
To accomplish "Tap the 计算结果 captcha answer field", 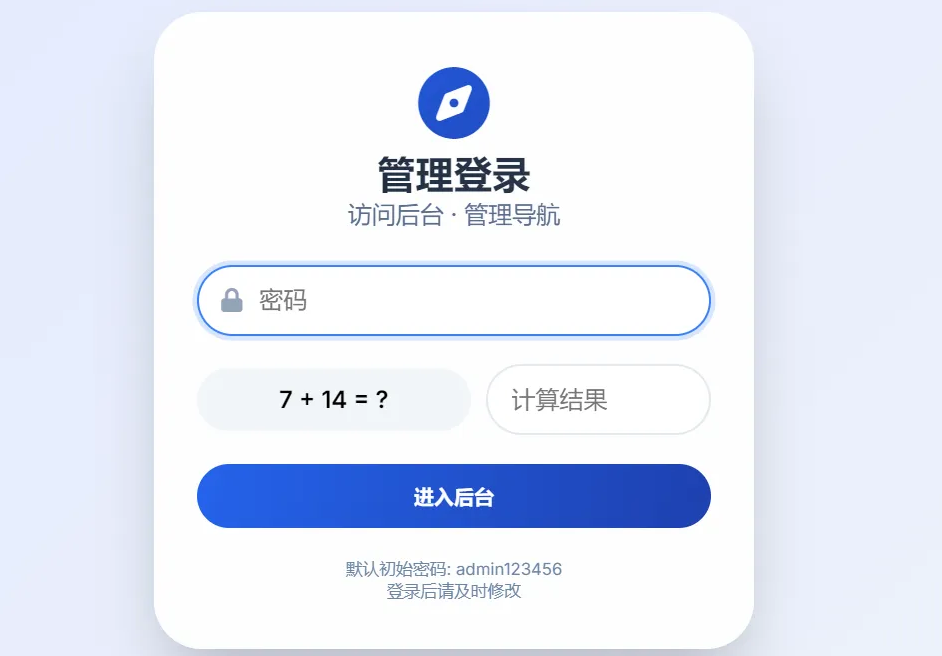I will tap(598, 399).
